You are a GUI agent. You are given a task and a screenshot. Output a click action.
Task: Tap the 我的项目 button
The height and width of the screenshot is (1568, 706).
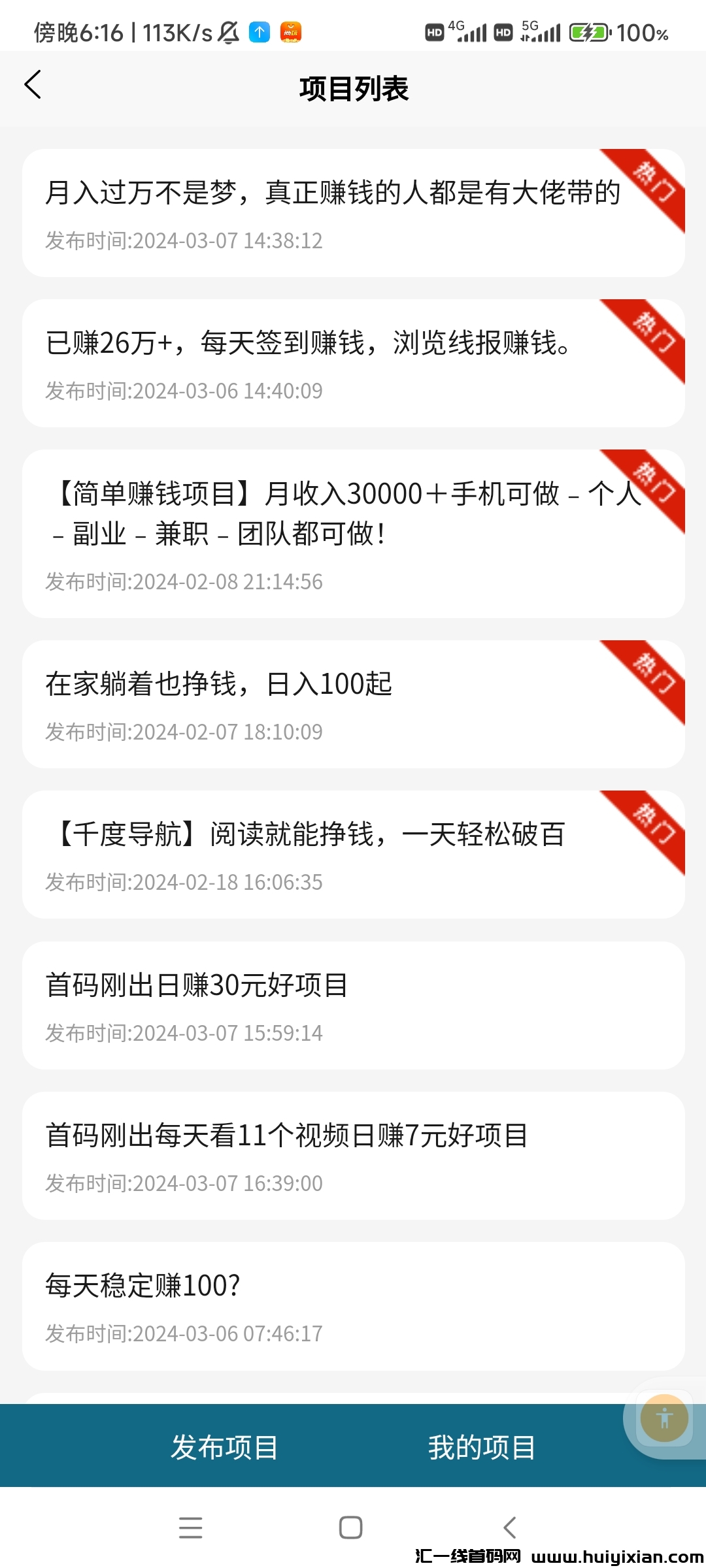[482, 1448]
